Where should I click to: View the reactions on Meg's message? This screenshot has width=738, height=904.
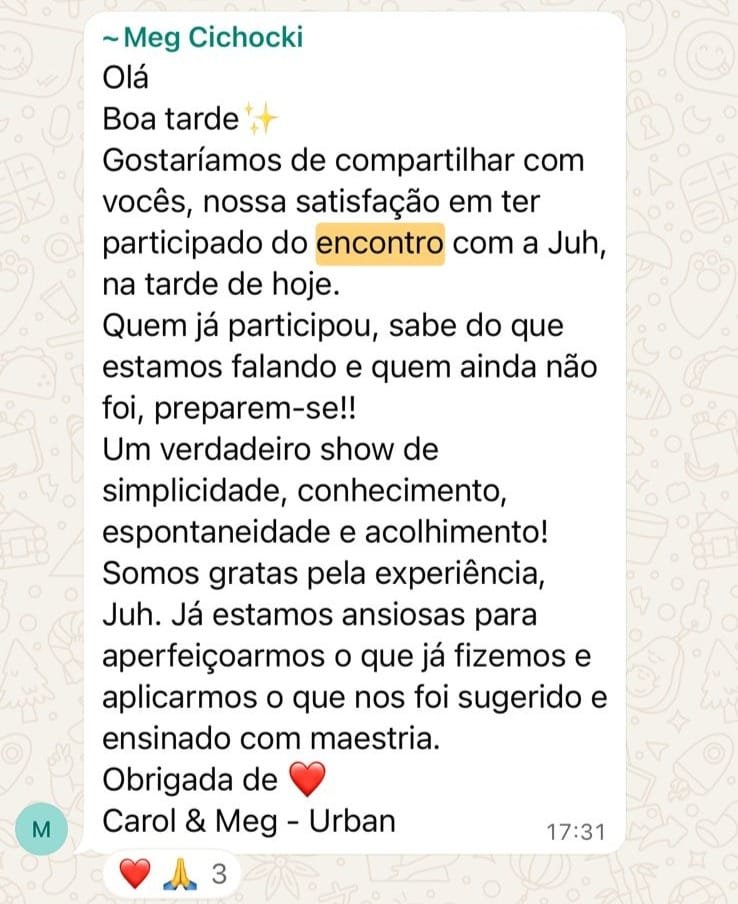coord(172,876)
